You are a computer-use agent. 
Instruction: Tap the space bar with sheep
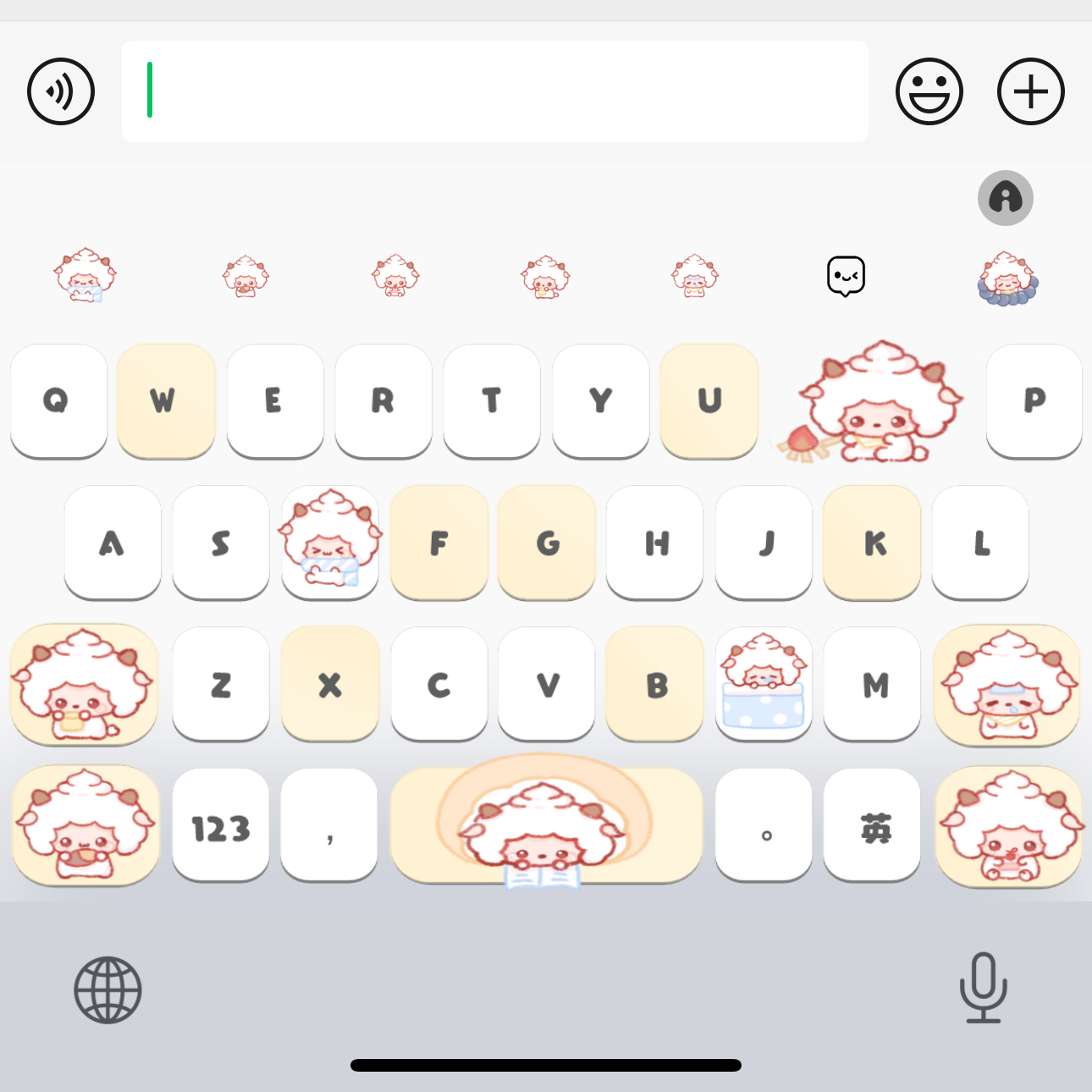pos(547,826)
